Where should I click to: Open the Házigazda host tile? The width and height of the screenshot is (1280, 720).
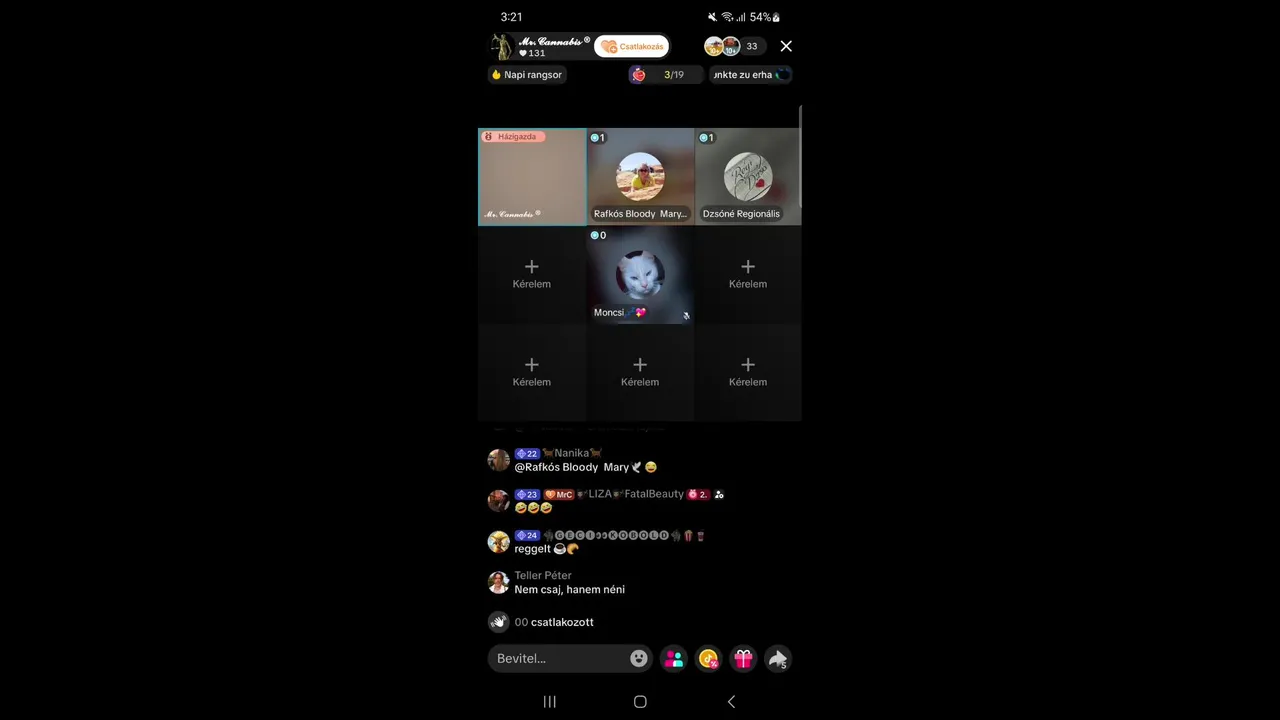pyautogui.click(x=532, y=177)
